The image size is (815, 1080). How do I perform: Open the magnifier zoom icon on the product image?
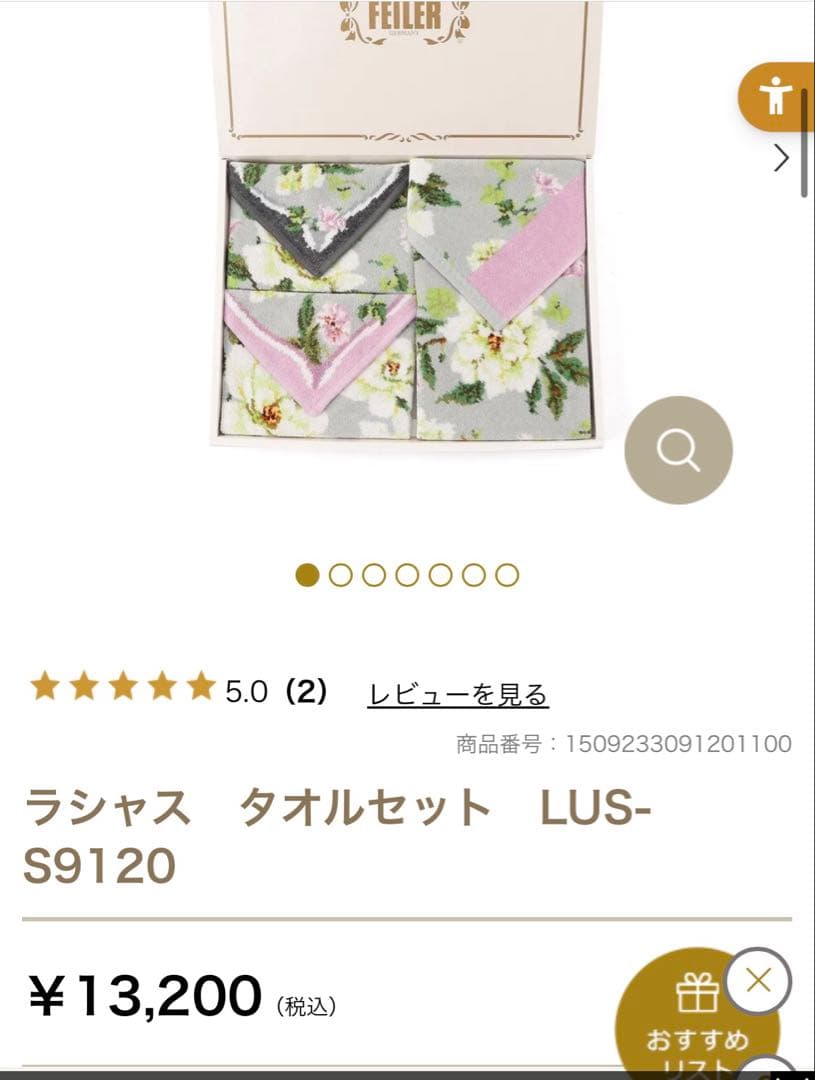tap(678, 450)
